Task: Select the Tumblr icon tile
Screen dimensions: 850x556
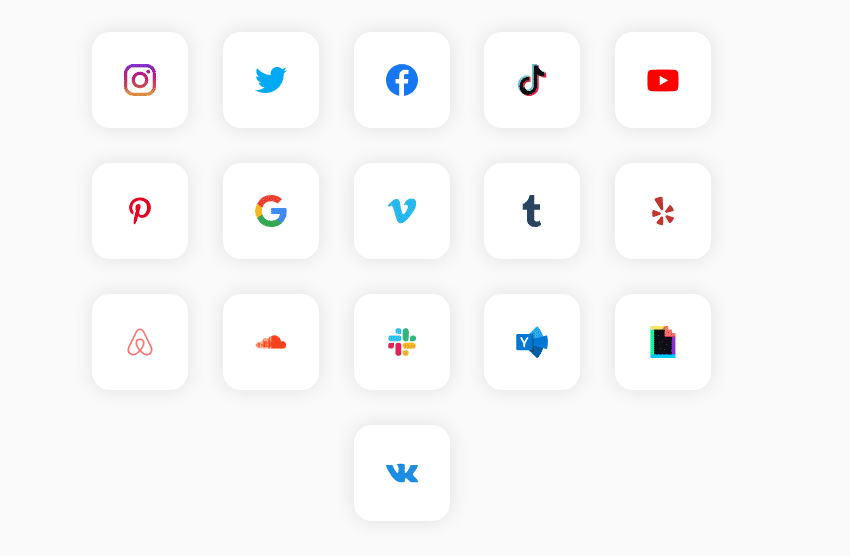Action: click(x=532, y=211)
